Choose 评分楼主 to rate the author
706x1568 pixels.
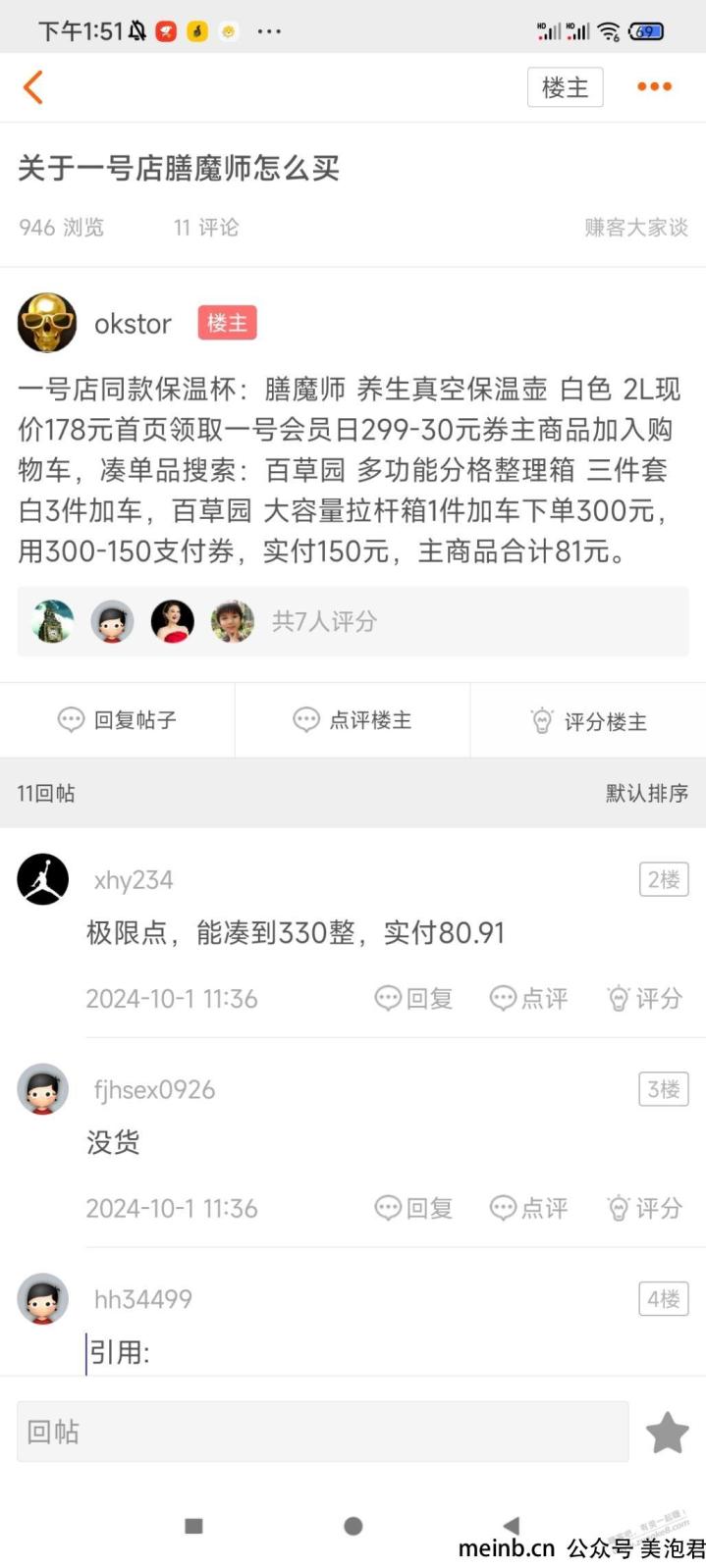click(x=588, y=721)
